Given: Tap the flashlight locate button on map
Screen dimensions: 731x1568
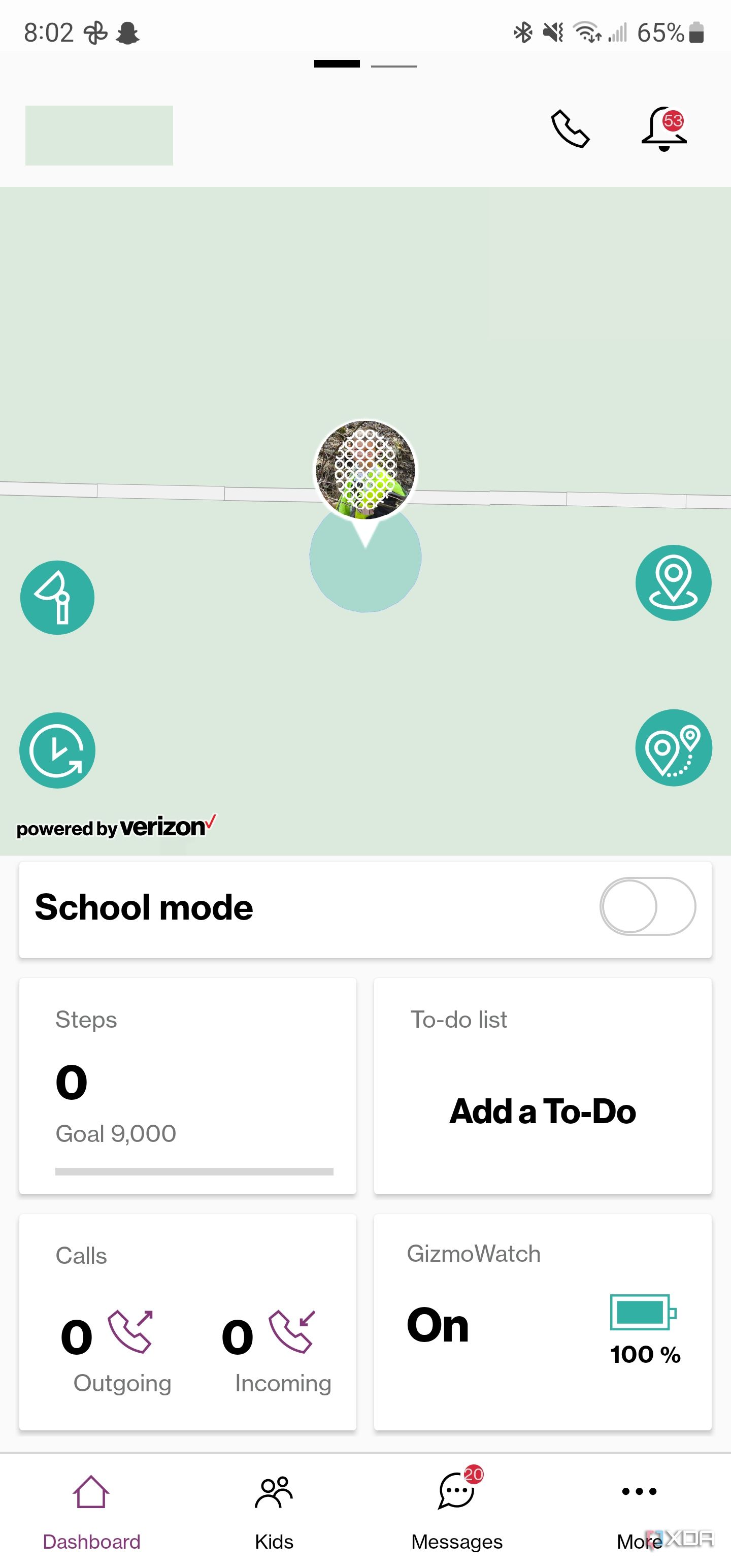Looking at the screenshot, I should tap(57, 597).
